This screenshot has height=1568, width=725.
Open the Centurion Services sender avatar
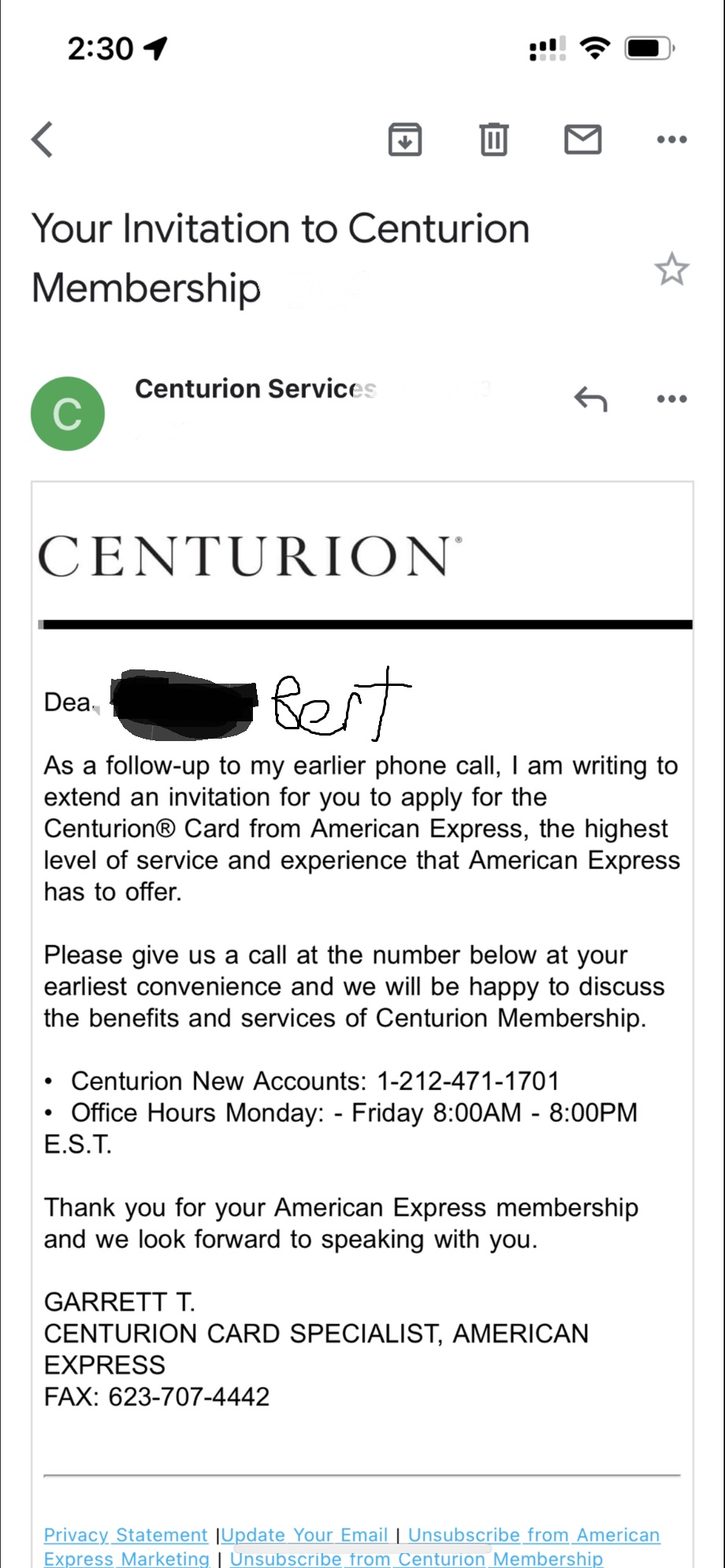click(68, 413)
